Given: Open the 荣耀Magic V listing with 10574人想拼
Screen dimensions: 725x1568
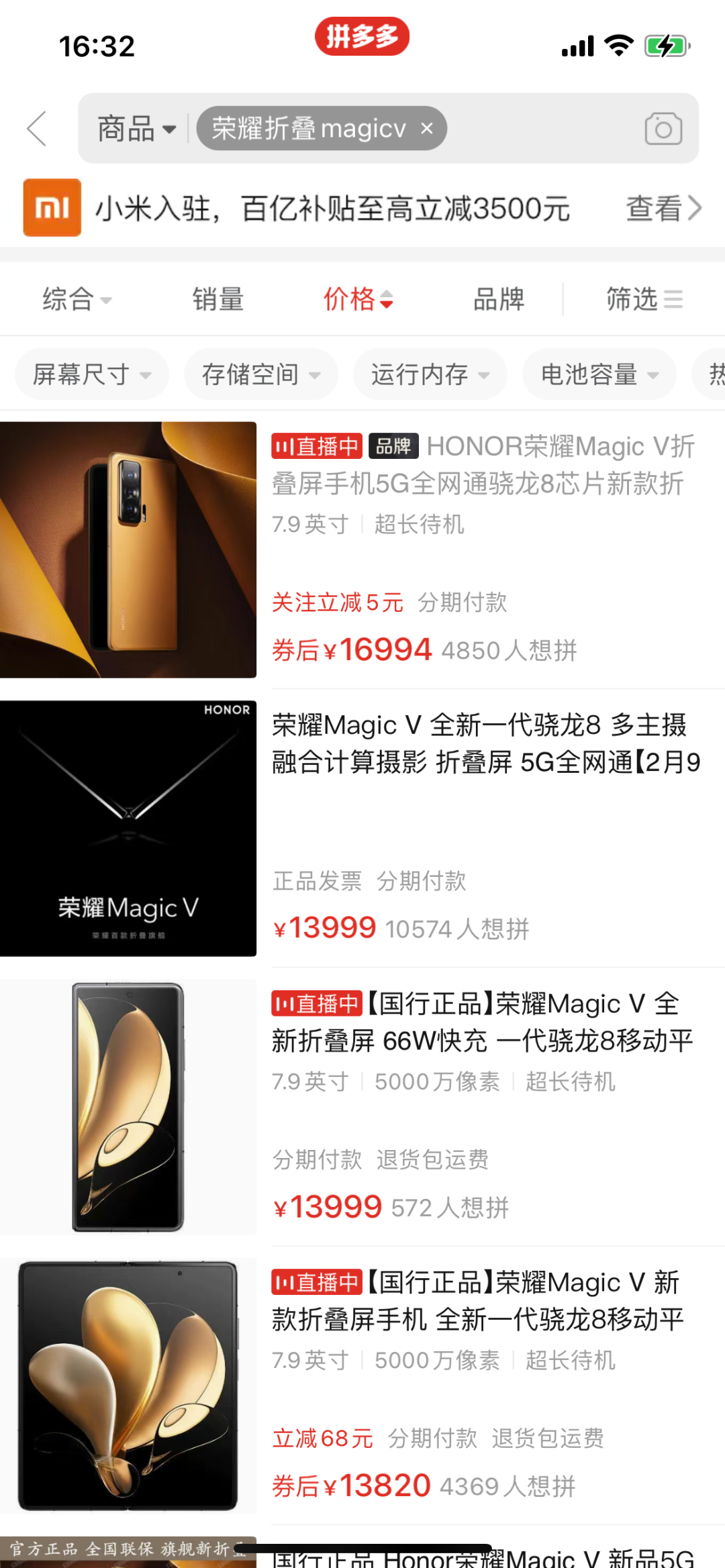Looking at the screenshot, I should [362, 828].
